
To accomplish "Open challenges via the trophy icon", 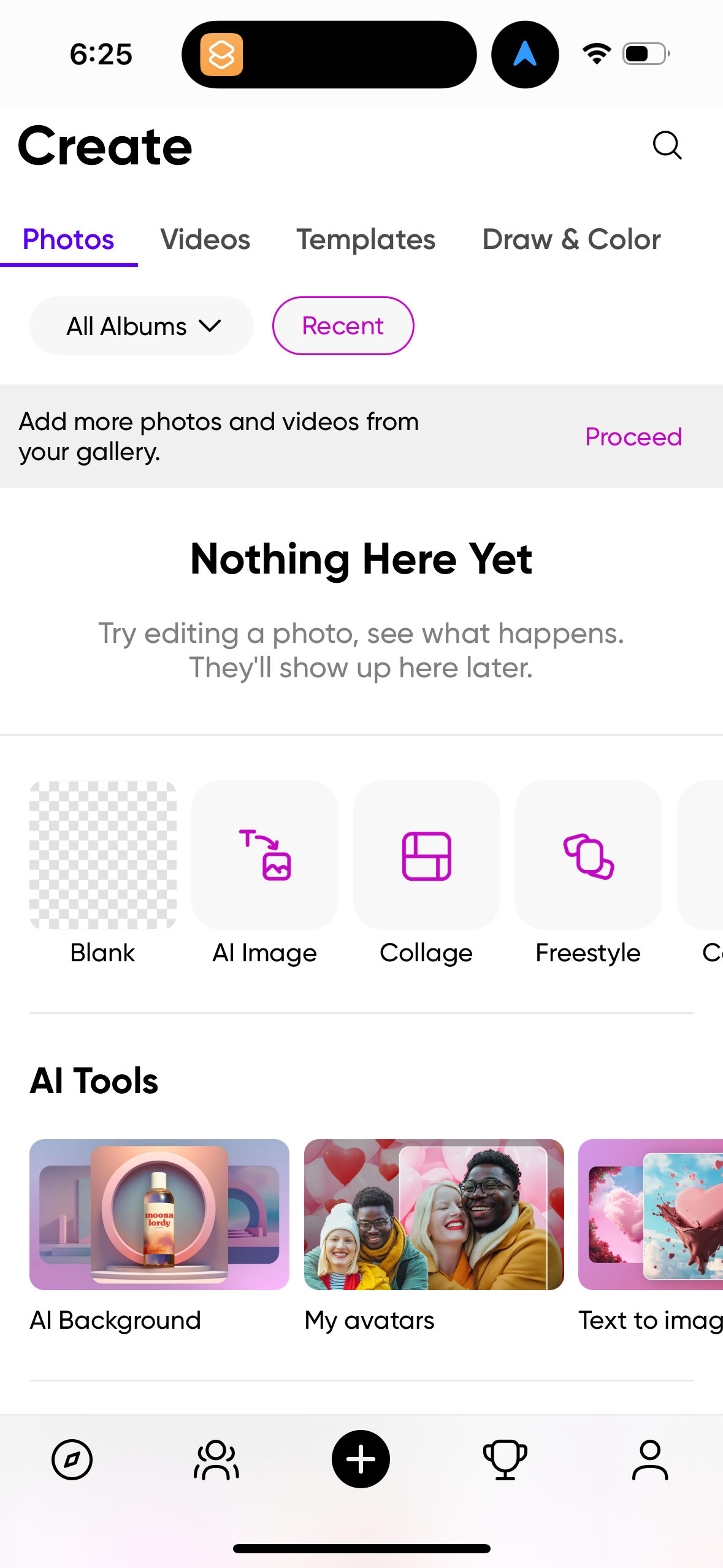I will coord(505,1459).
